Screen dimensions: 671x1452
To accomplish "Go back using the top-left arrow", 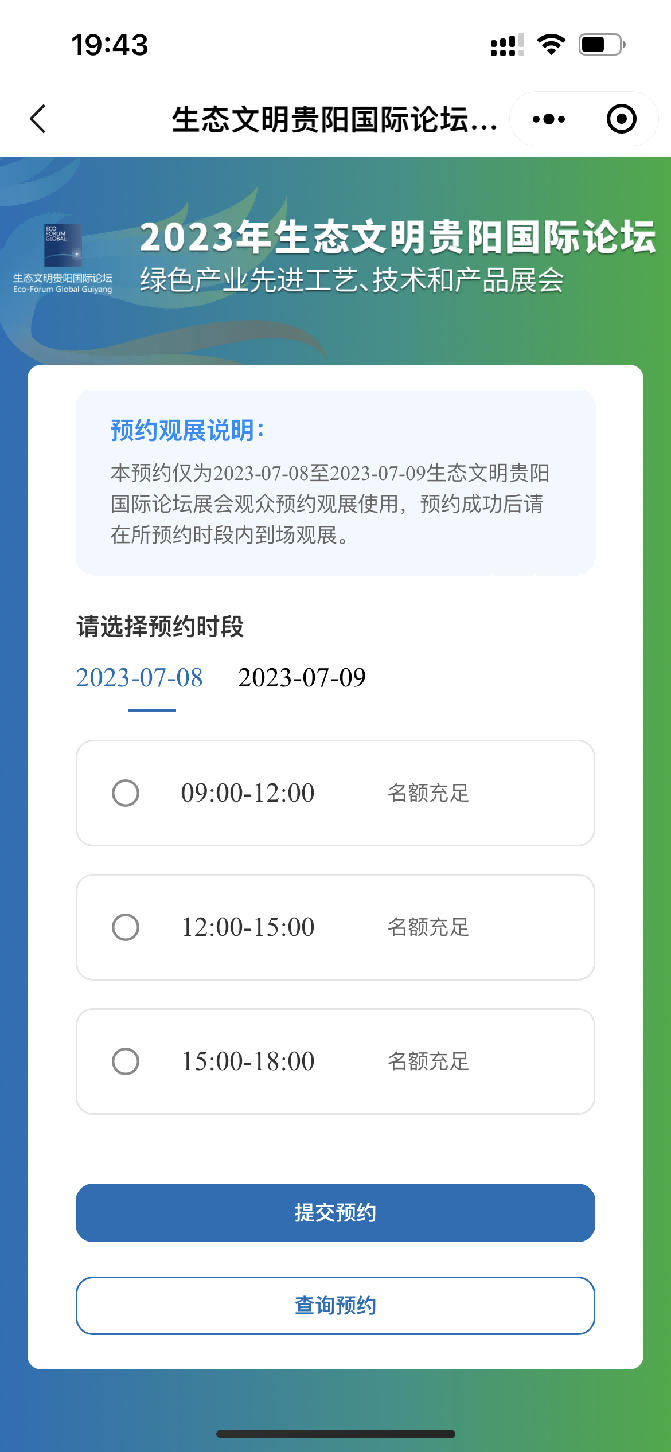I will [x=38, y=119].
